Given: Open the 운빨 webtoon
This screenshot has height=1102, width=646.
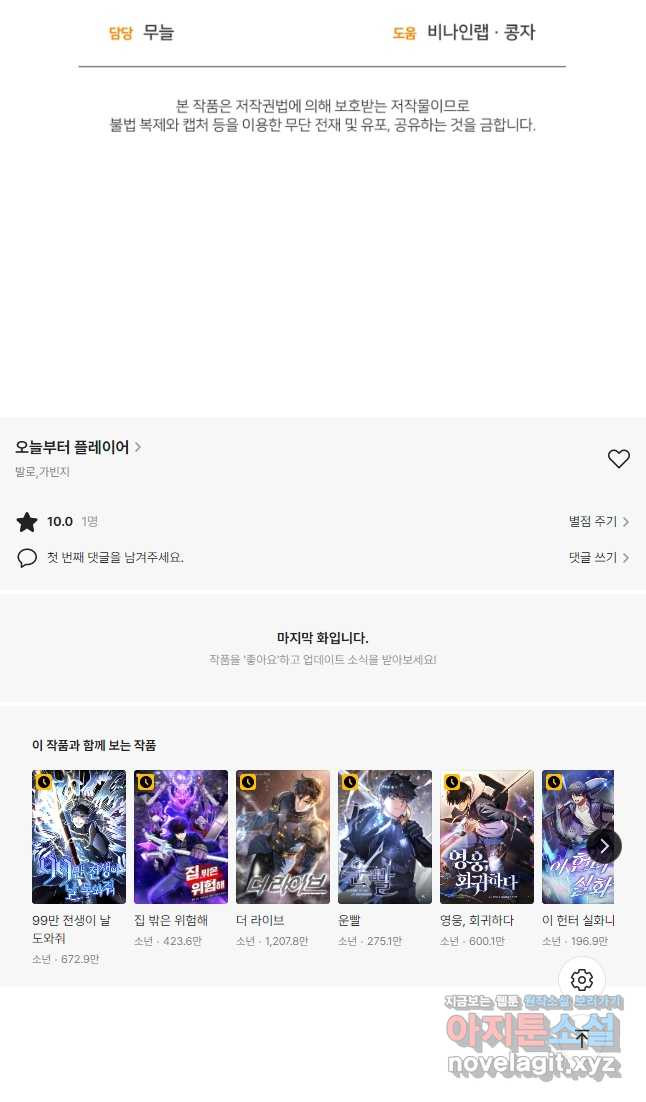Looking at the screenshot, I should tap(385, 837).
